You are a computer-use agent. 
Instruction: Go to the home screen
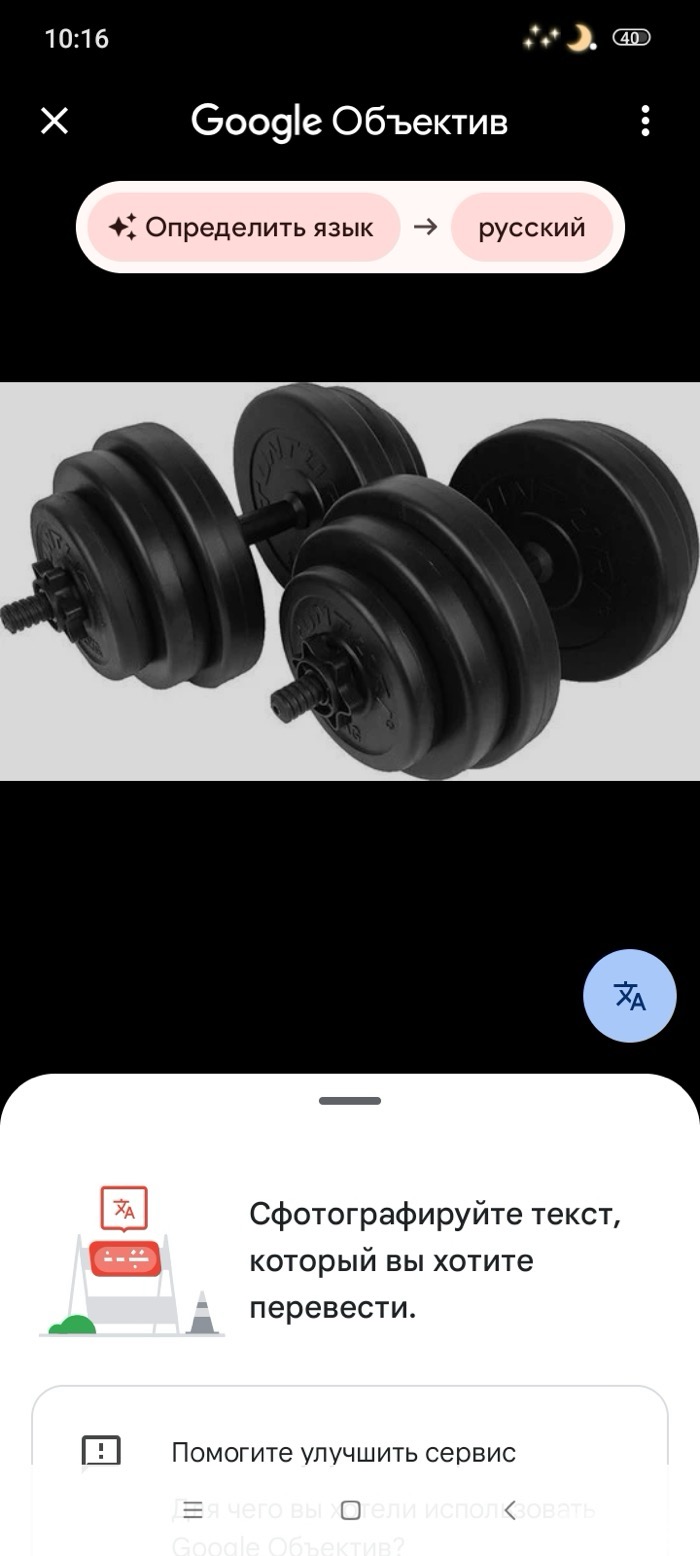coord(350,1510)
